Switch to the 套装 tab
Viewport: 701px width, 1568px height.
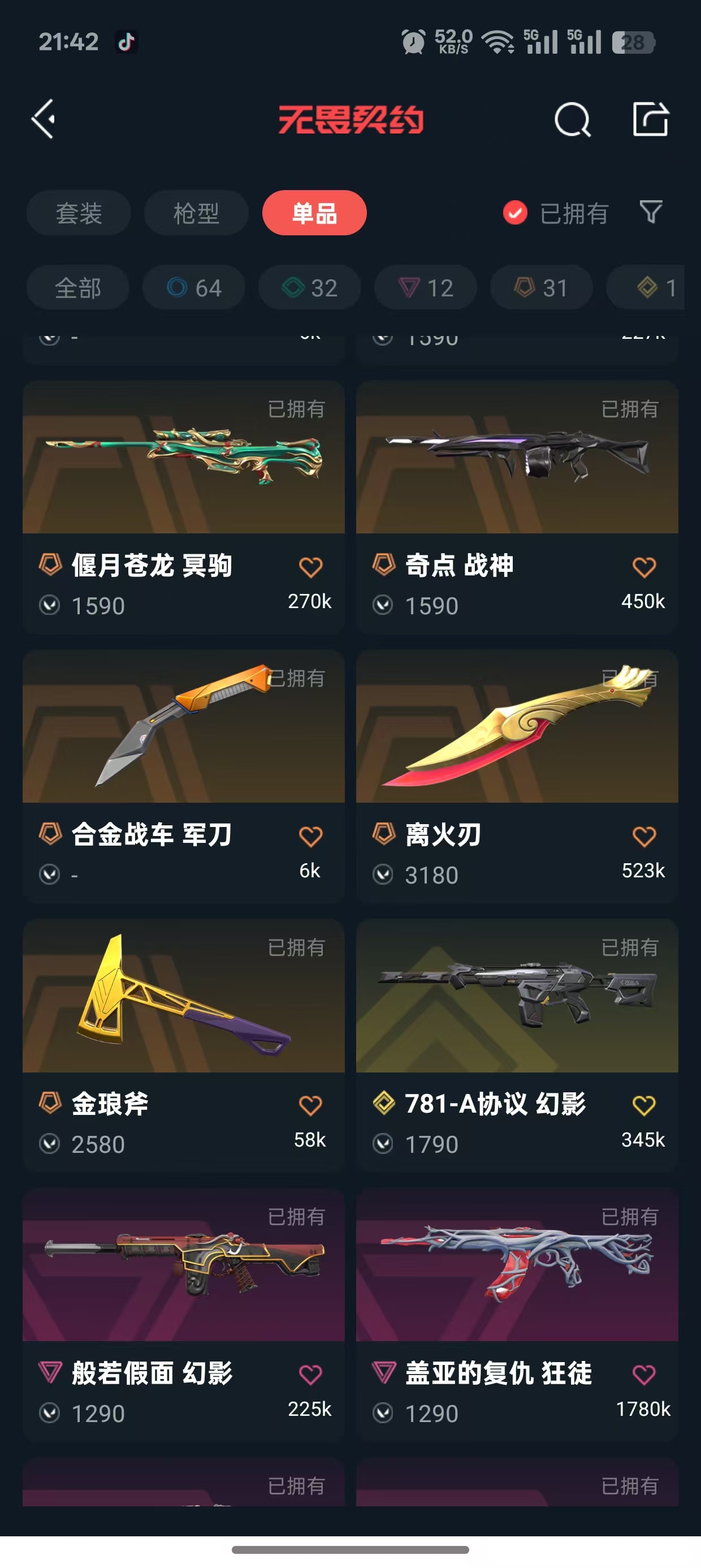(79, 213)
